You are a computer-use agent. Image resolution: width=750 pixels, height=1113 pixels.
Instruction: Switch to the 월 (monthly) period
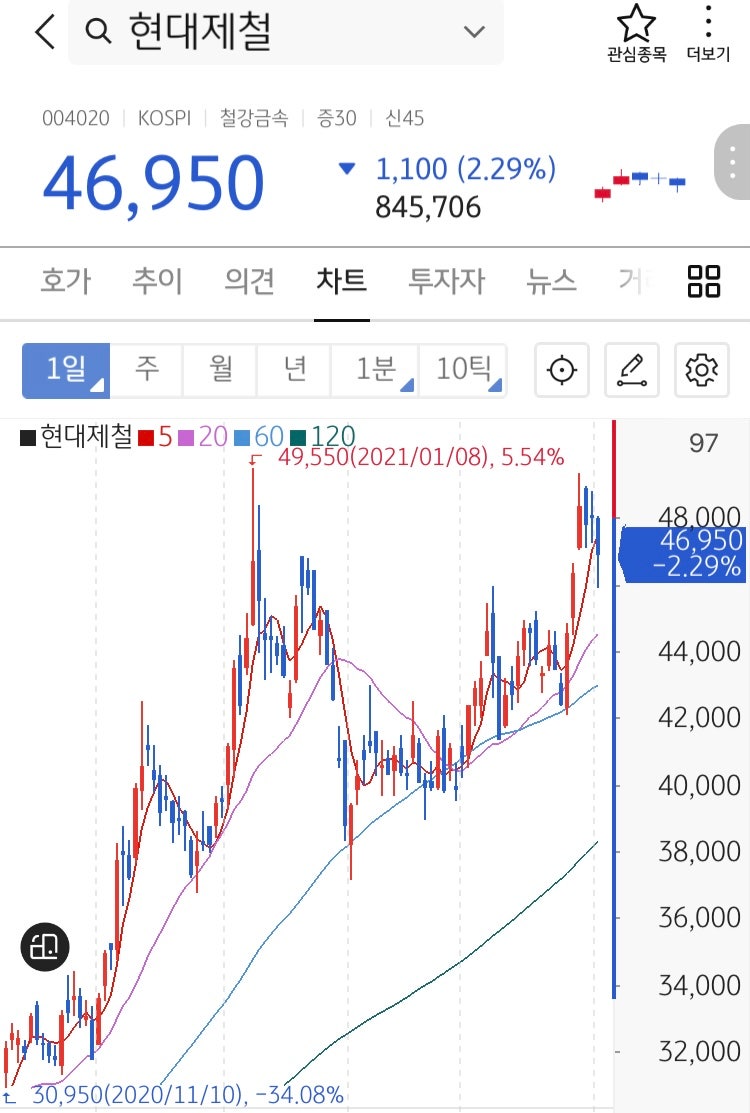(x=219, y=370)
